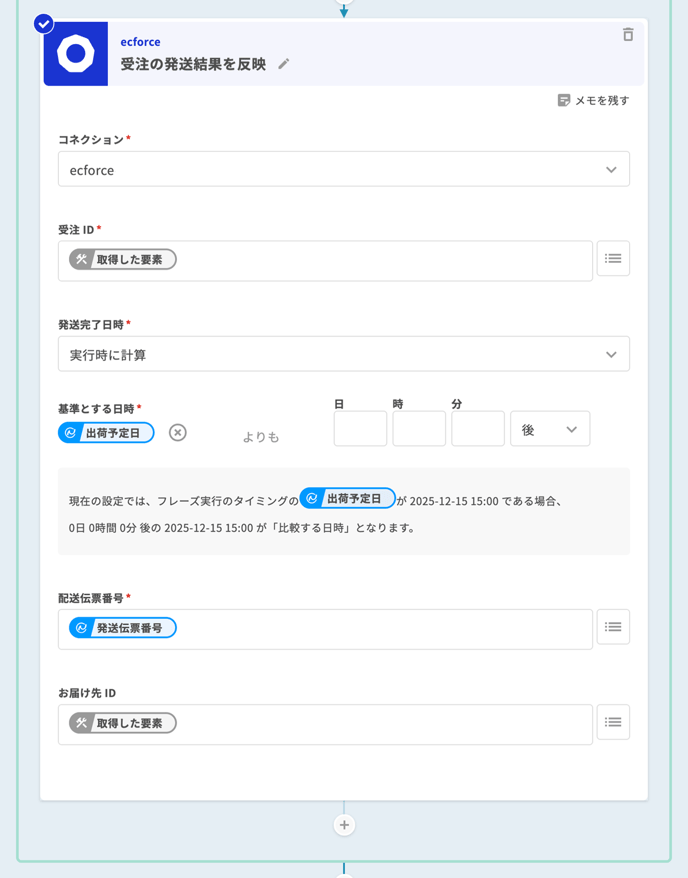Open the list picker beside 受注 ID

pos(613,258)
